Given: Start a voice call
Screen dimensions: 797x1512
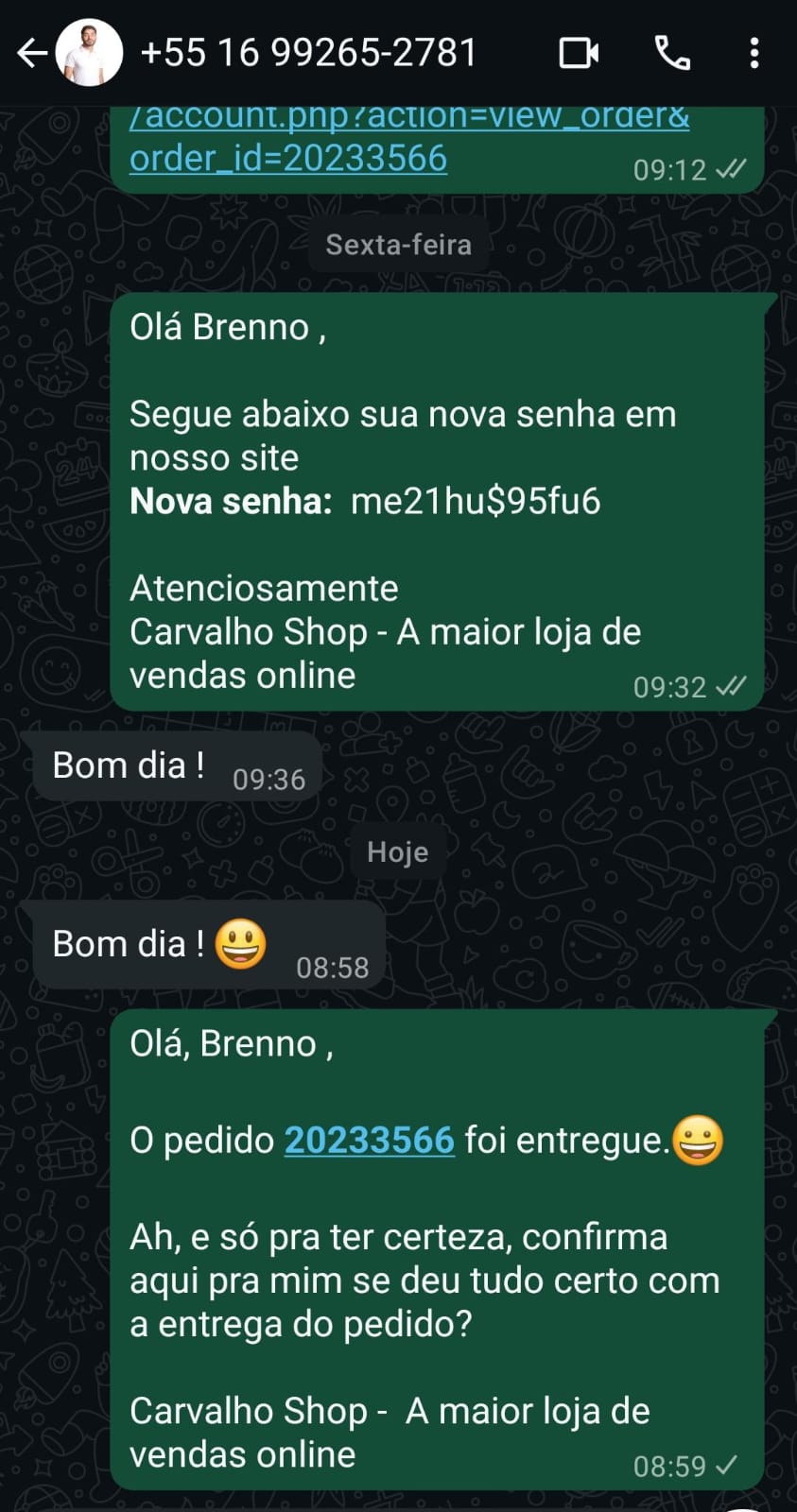Looking at the screenshot, I should click(x=672, y=53).
